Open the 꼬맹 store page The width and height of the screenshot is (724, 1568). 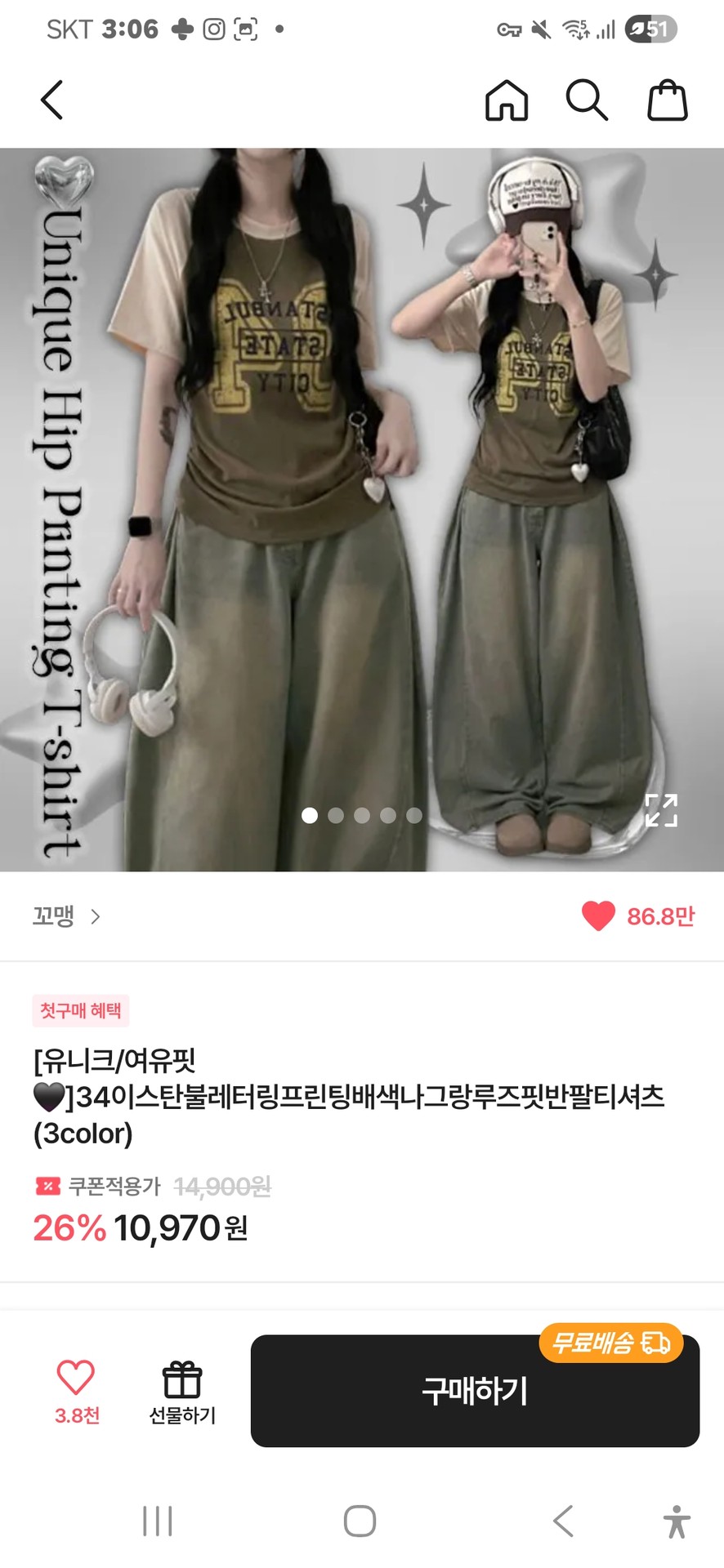[x=67, y=916]
